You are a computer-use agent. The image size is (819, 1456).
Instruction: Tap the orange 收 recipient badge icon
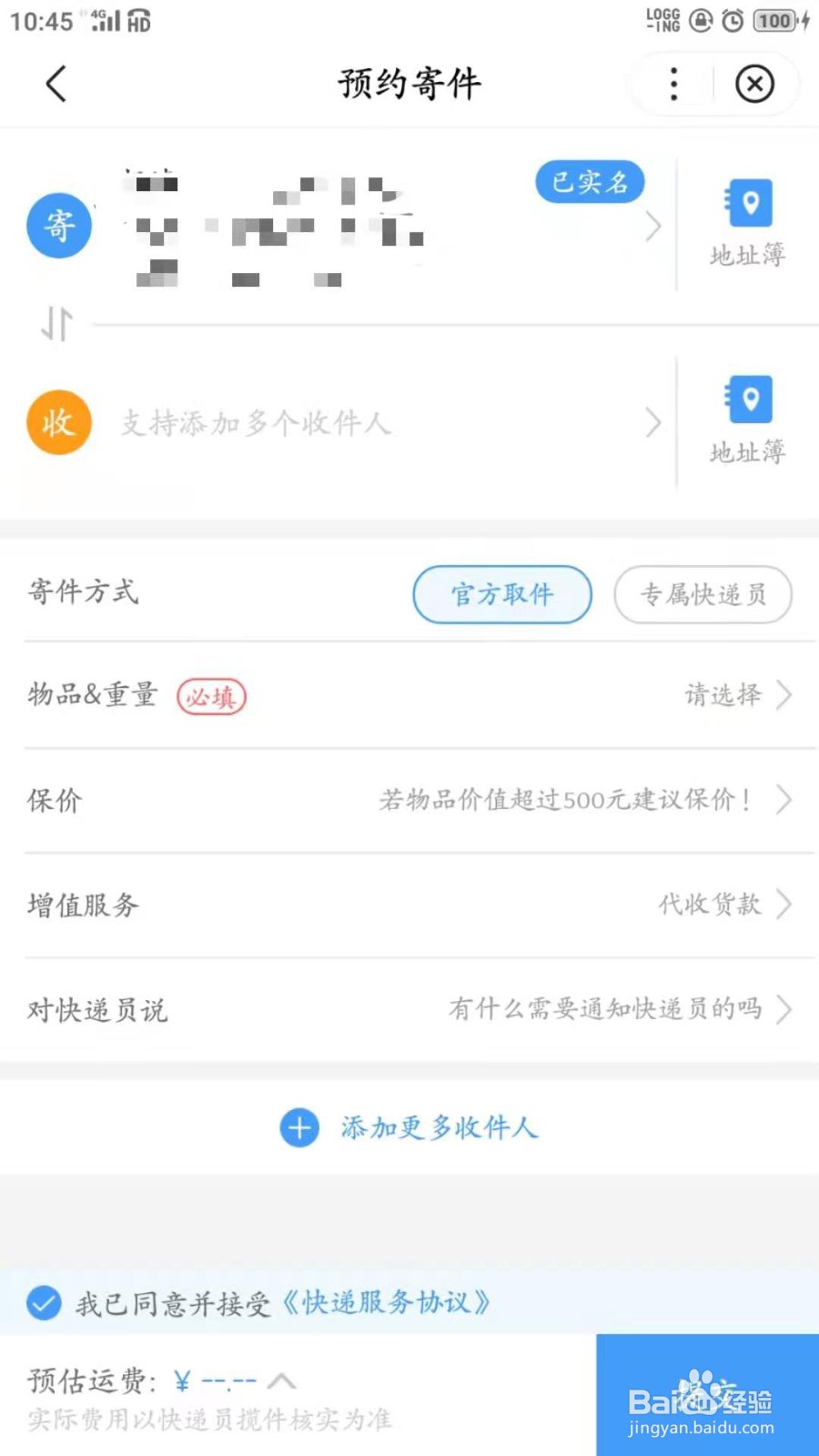click(58, 422)
